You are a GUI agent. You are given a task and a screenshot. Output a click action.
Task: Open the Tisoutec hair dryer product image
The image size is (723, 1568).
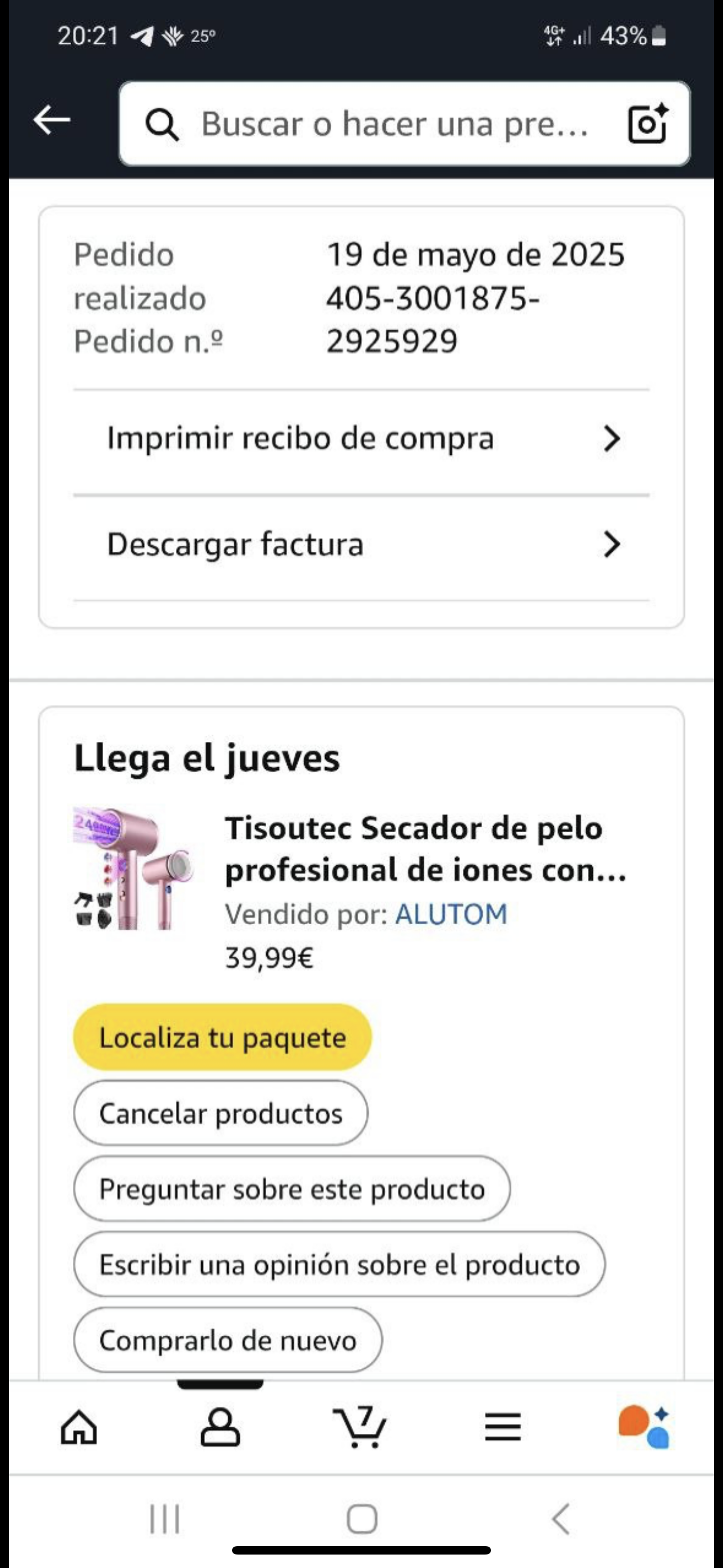click(133, 868)
